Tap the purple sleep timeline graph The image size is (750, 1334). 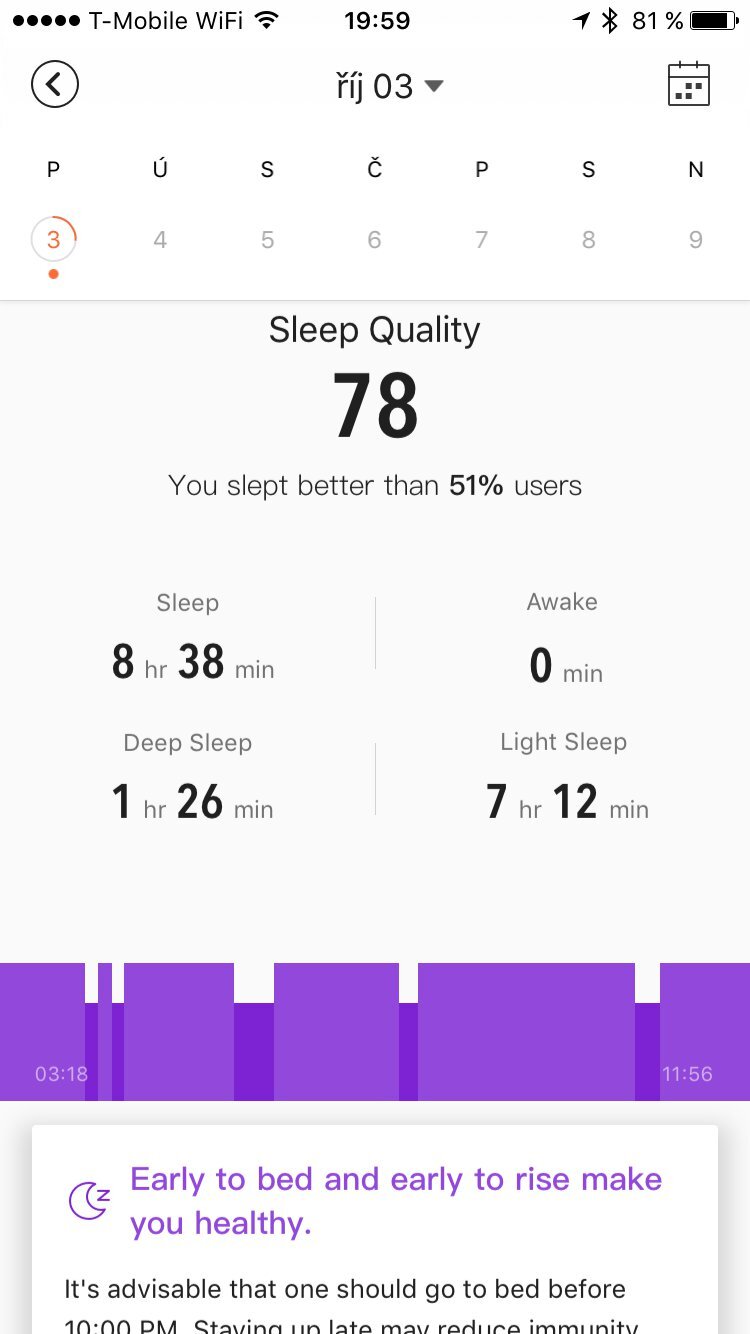[375, 1030]
